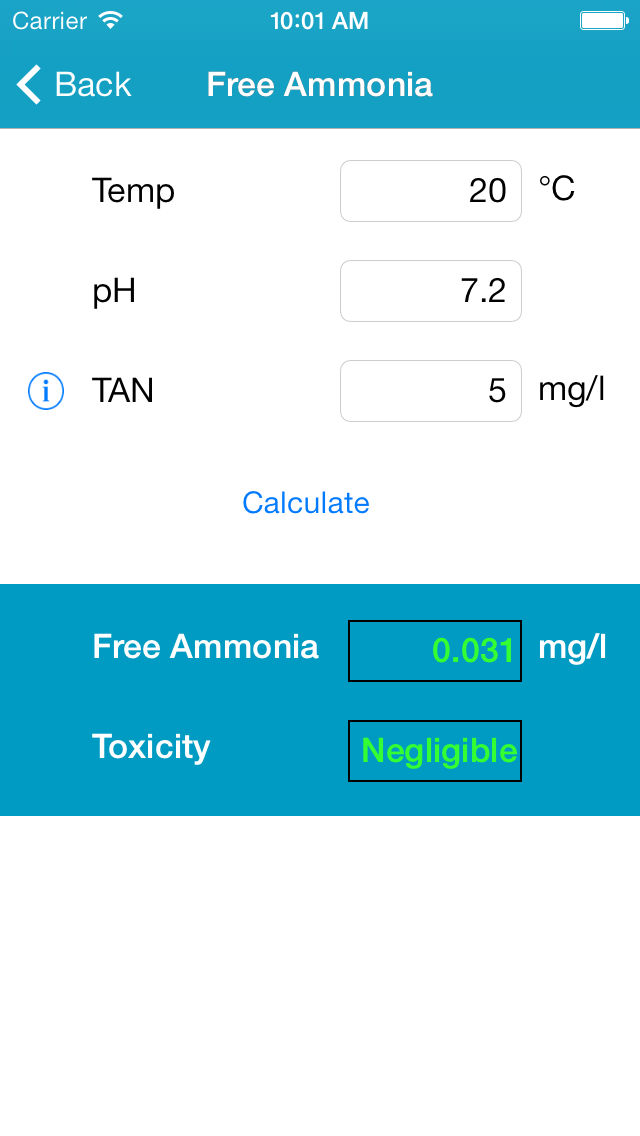Open the TAN info icon
640x1136 pixels.
[46, 391]
